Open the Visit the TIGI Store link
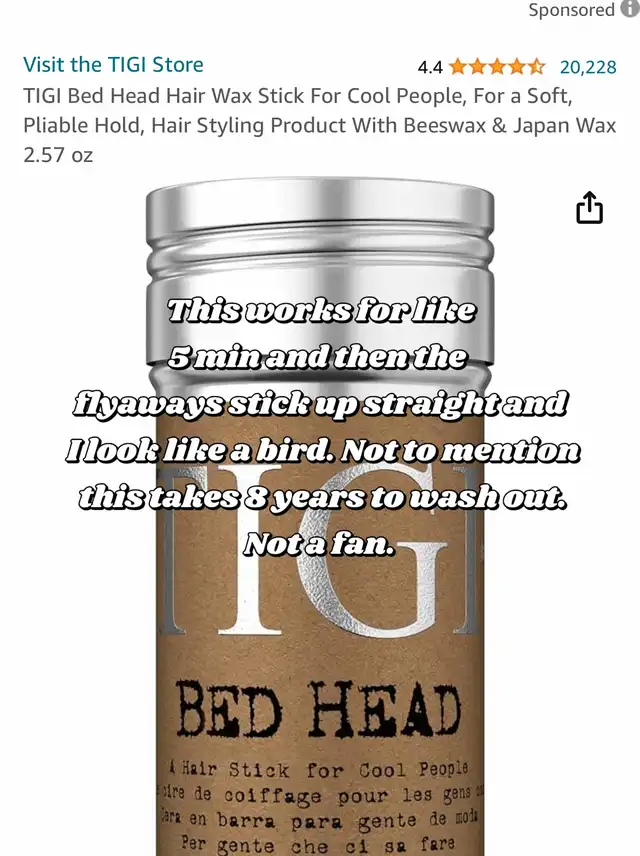This screenshot has width=640, height=856. coord(113,65)
